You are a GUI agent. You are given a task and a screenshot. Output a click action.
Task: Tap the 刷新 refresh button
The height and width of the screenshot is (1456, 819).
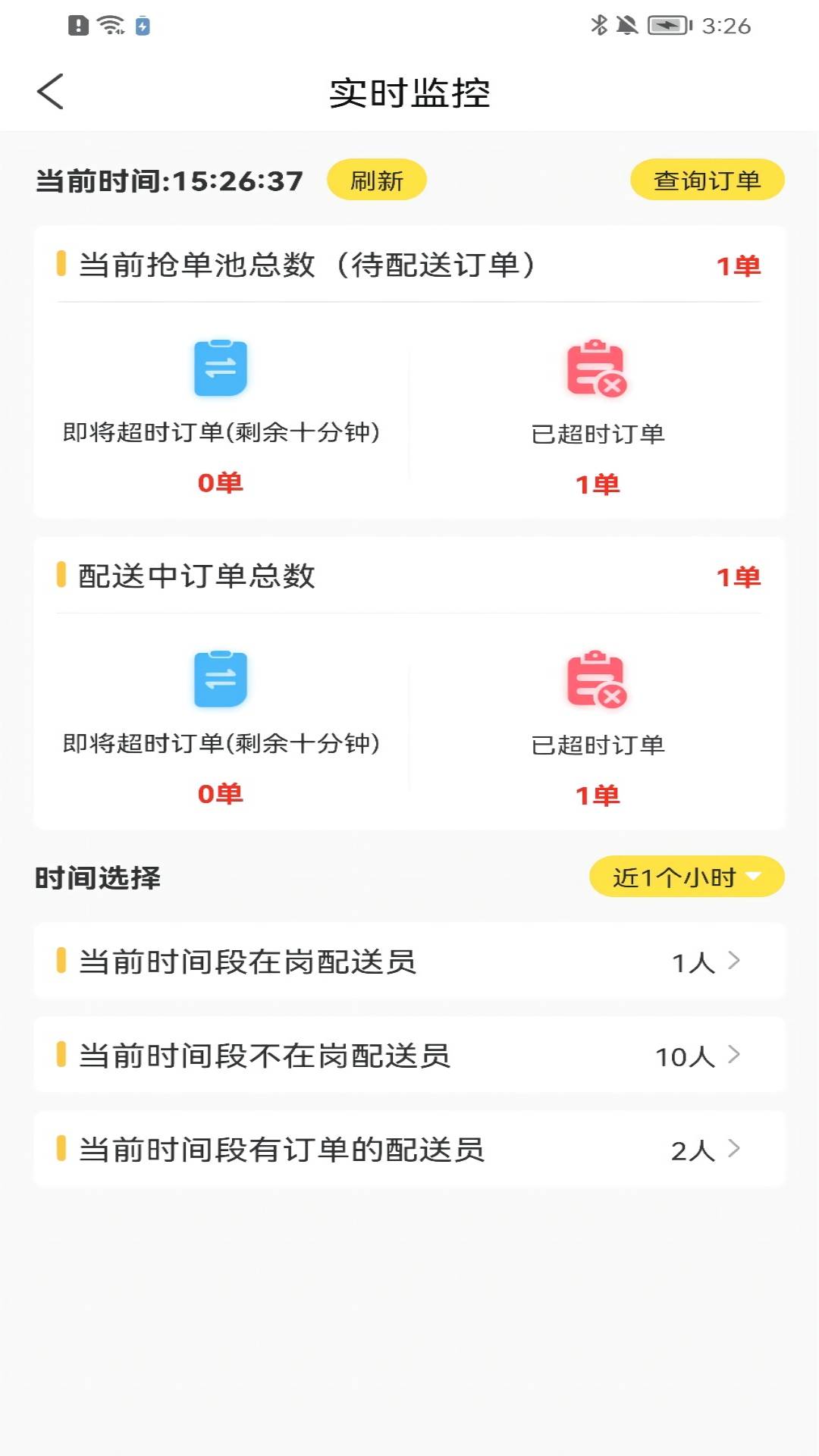(376, 180)
